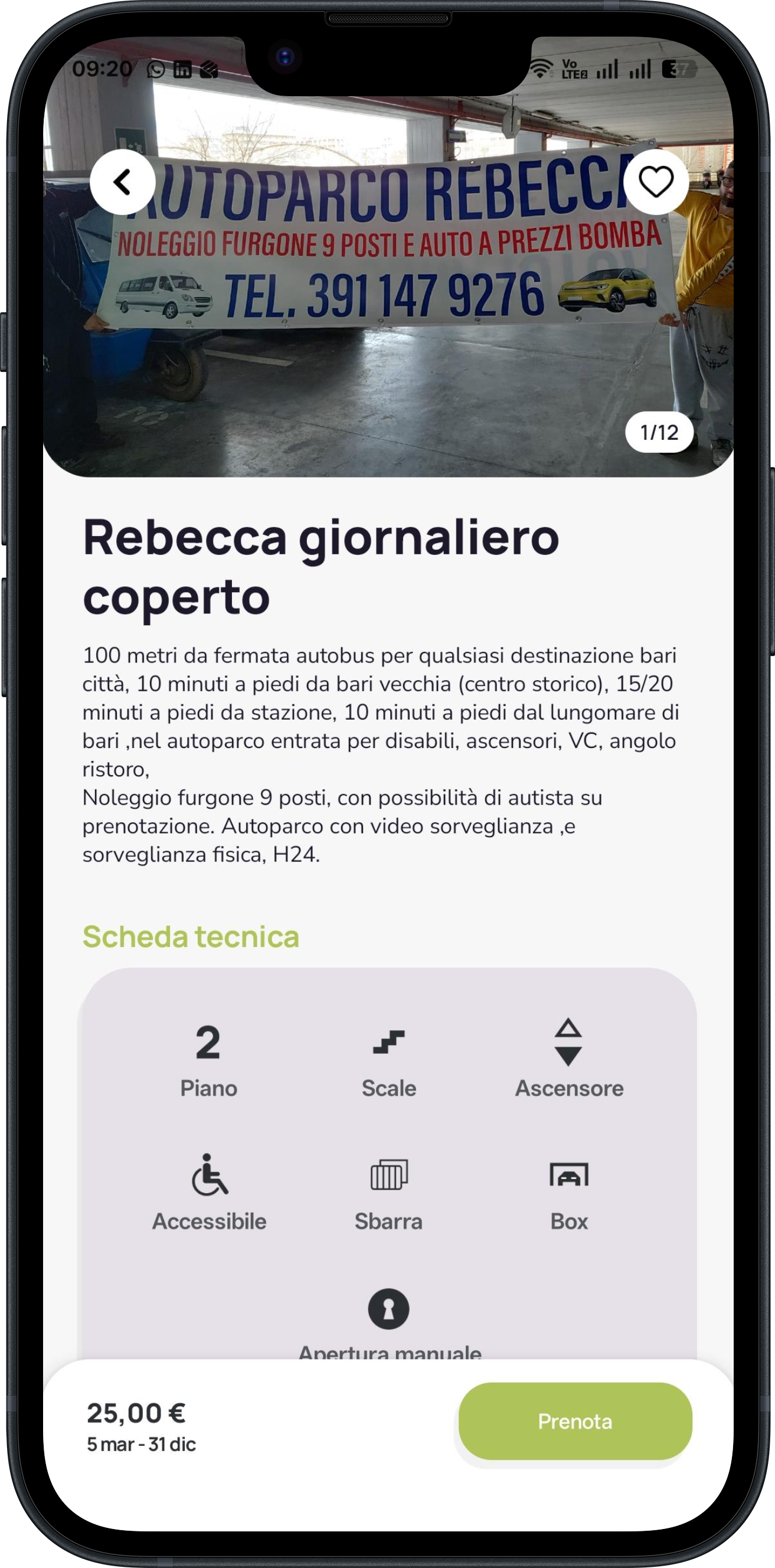Go back using the arrow button
This screenshot has height=1568, width=775.
122,182
